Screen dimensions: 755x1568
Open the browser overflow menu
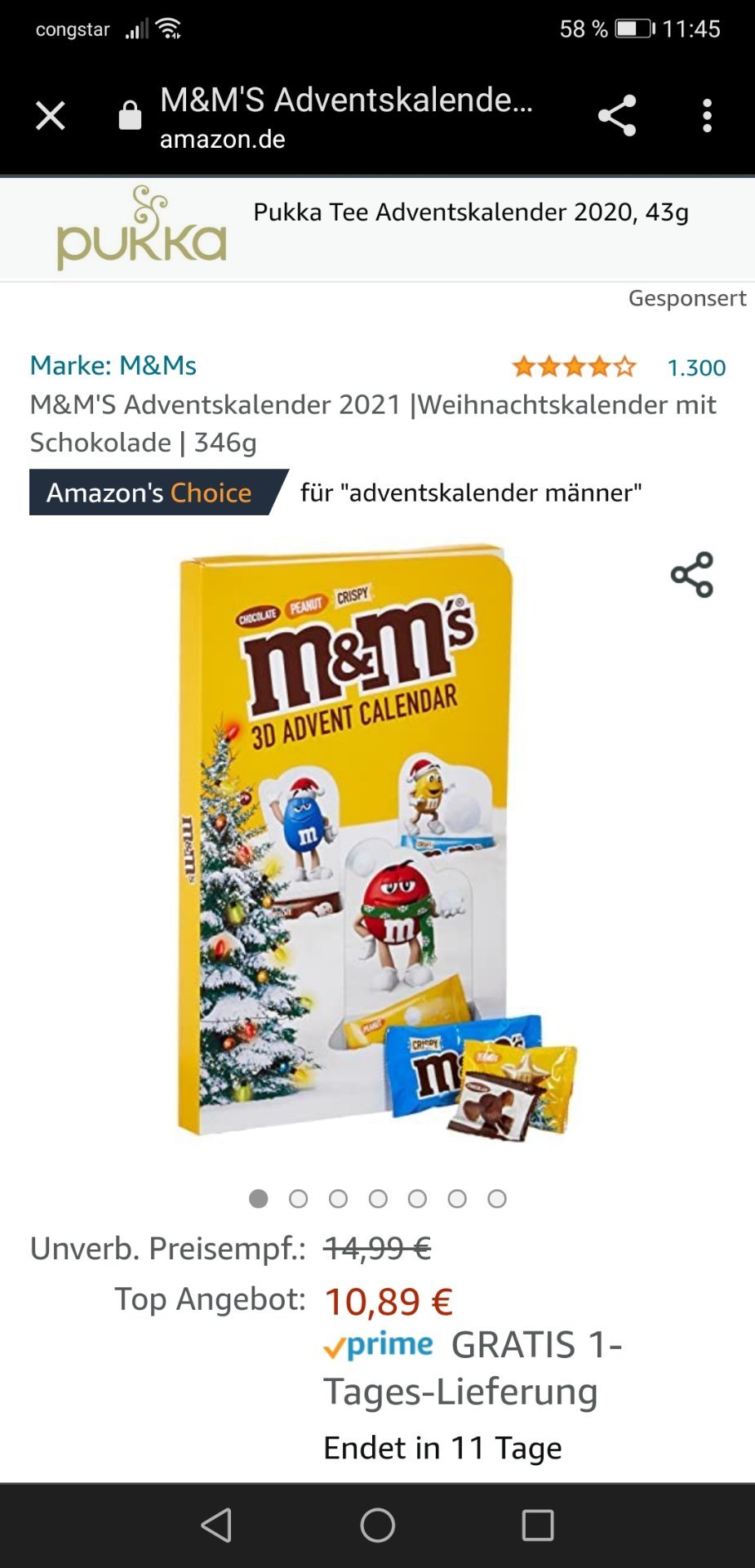707,115
